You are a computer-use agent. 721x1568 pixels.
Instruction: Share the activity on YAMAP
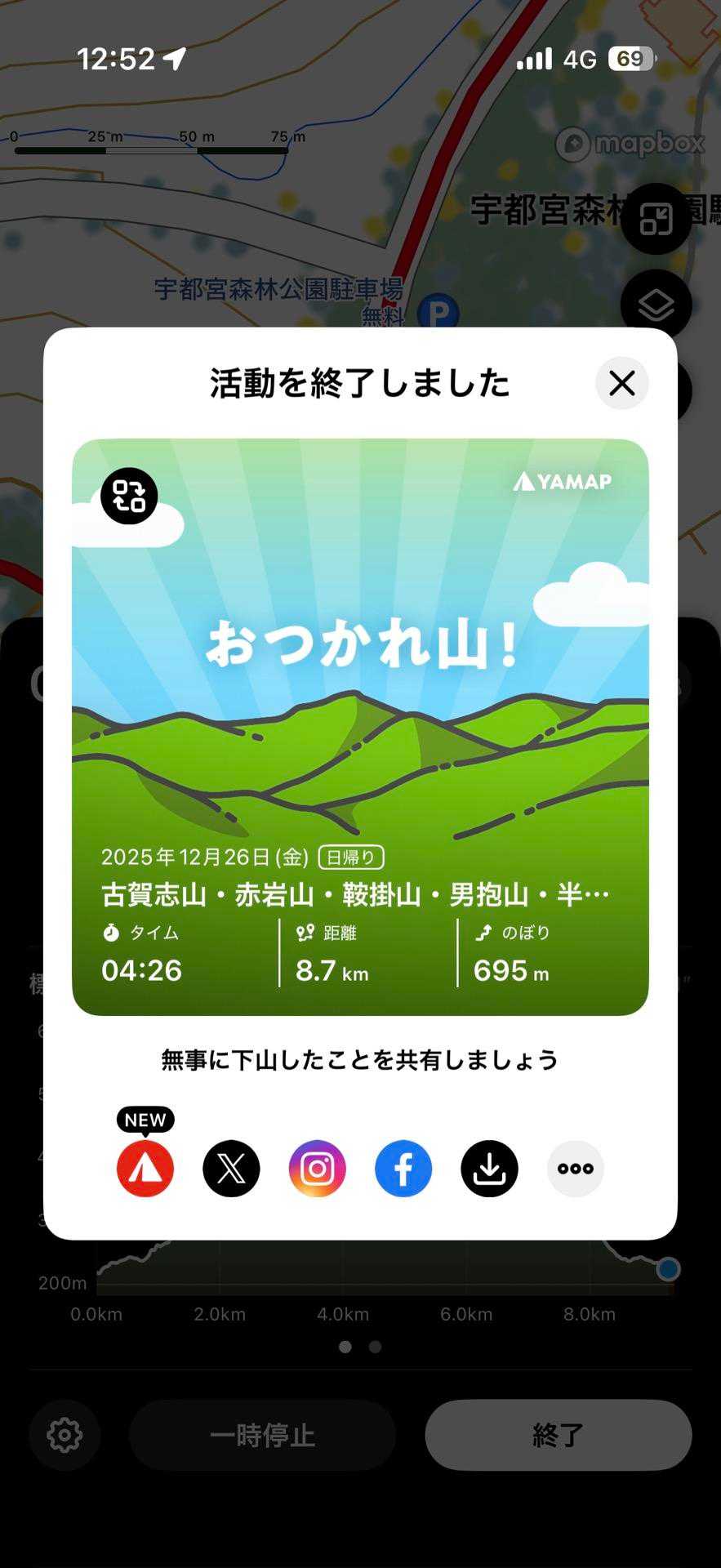pyautogui.click(x=145, y=1169)
